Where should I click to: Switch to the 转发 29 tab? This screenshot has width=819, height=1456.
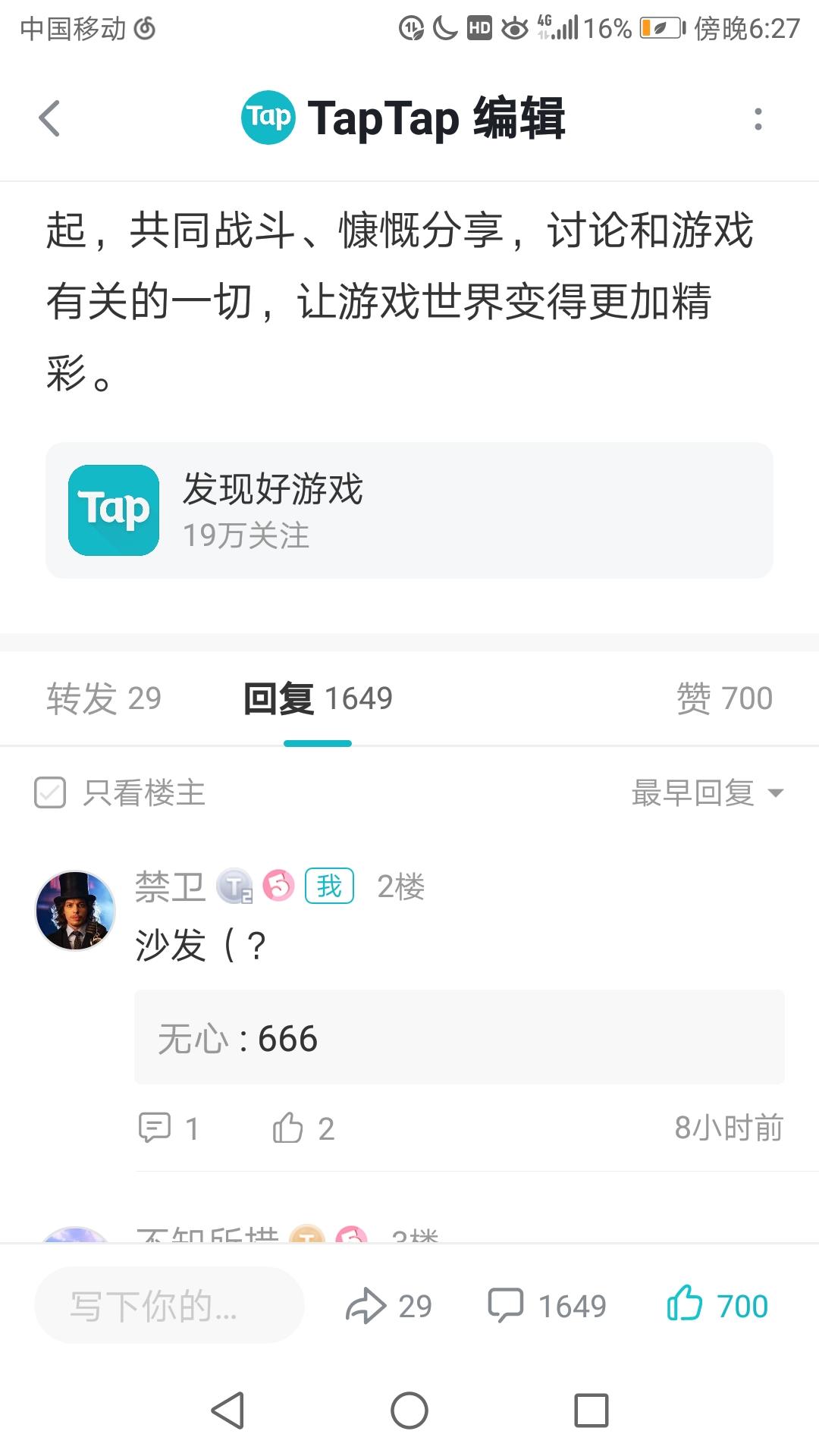point(104,698)
